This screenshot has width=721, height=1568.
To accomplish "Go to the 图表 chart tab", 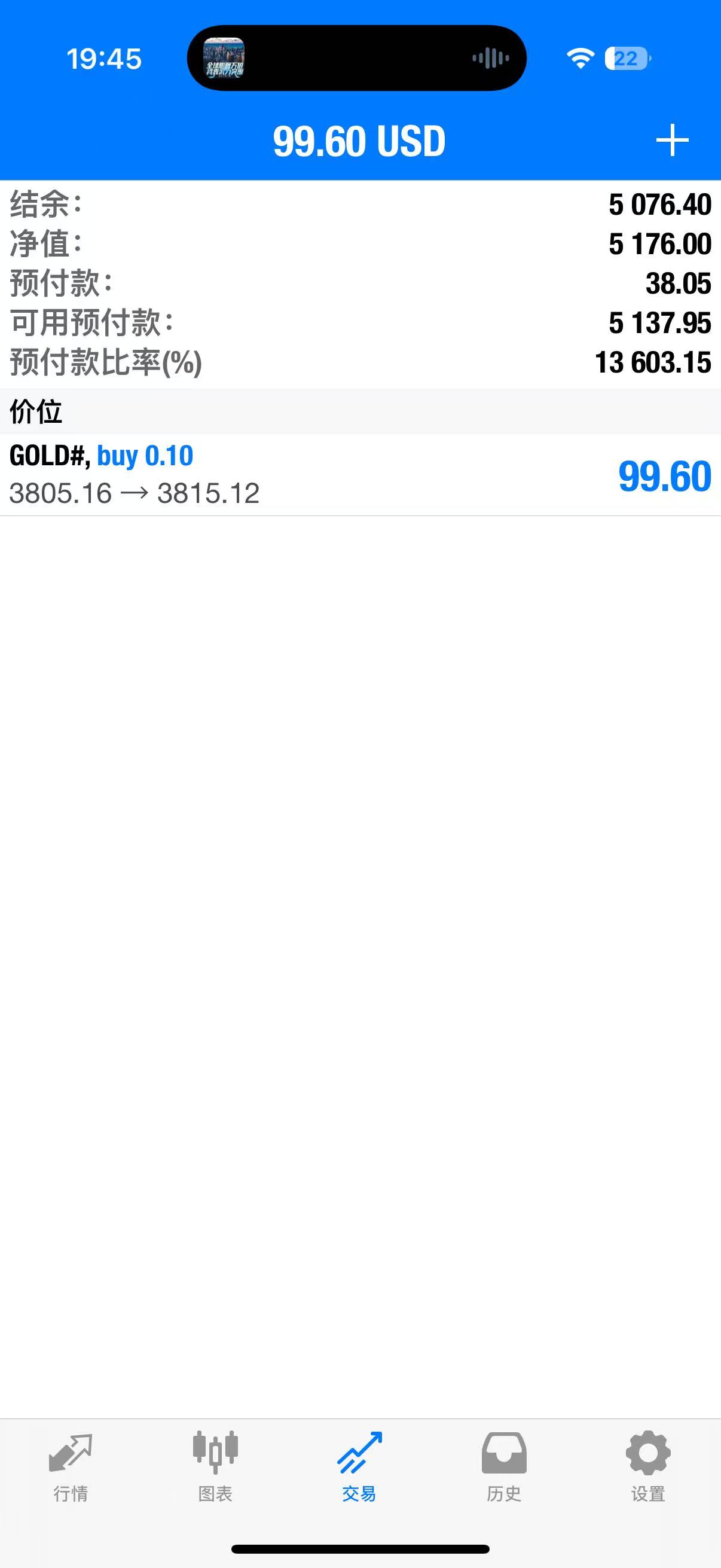I will (x=215, y=1467).
